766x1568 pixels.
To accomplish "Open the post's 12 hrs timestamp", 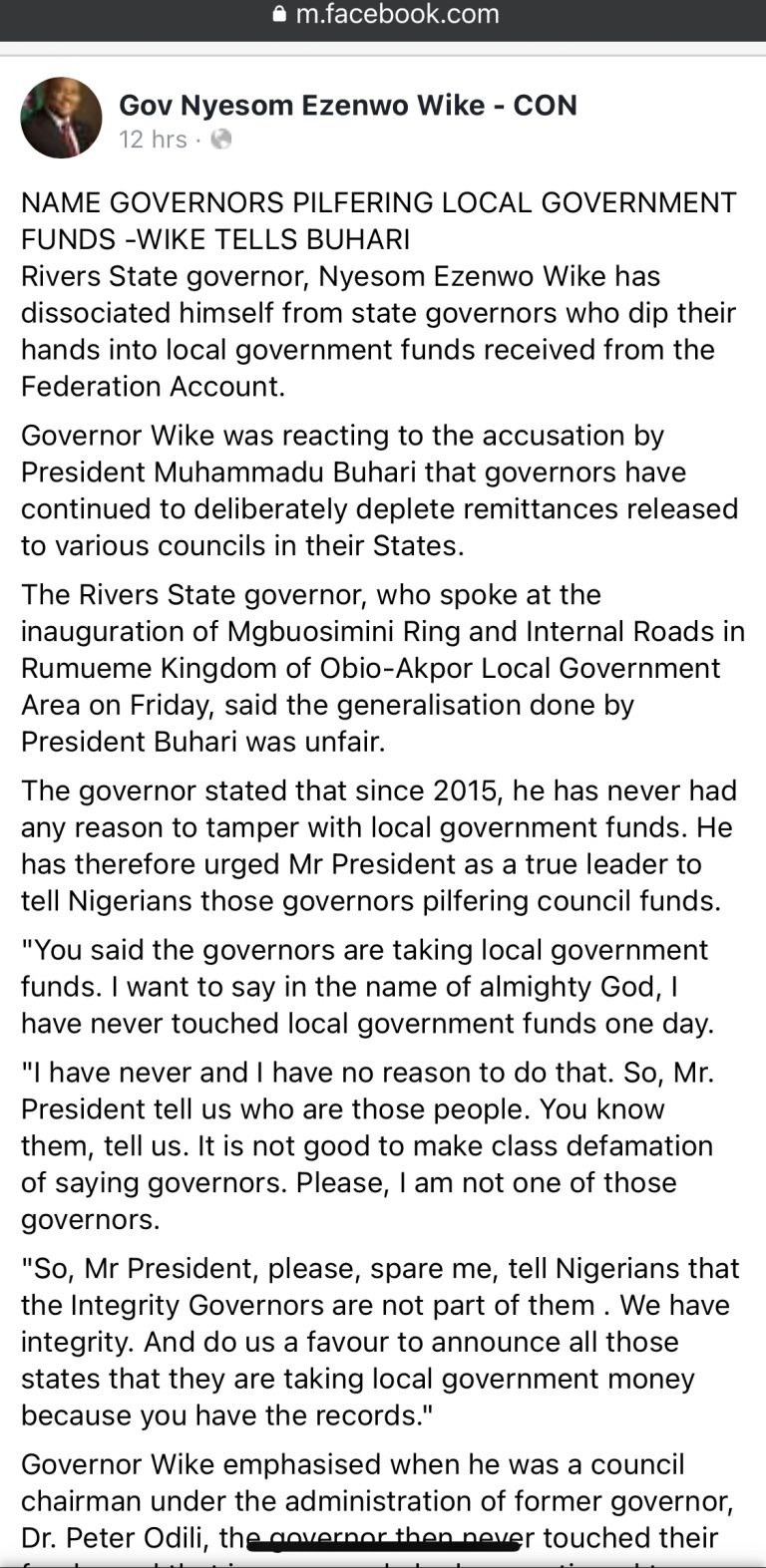I will click(x=153, y=139).
